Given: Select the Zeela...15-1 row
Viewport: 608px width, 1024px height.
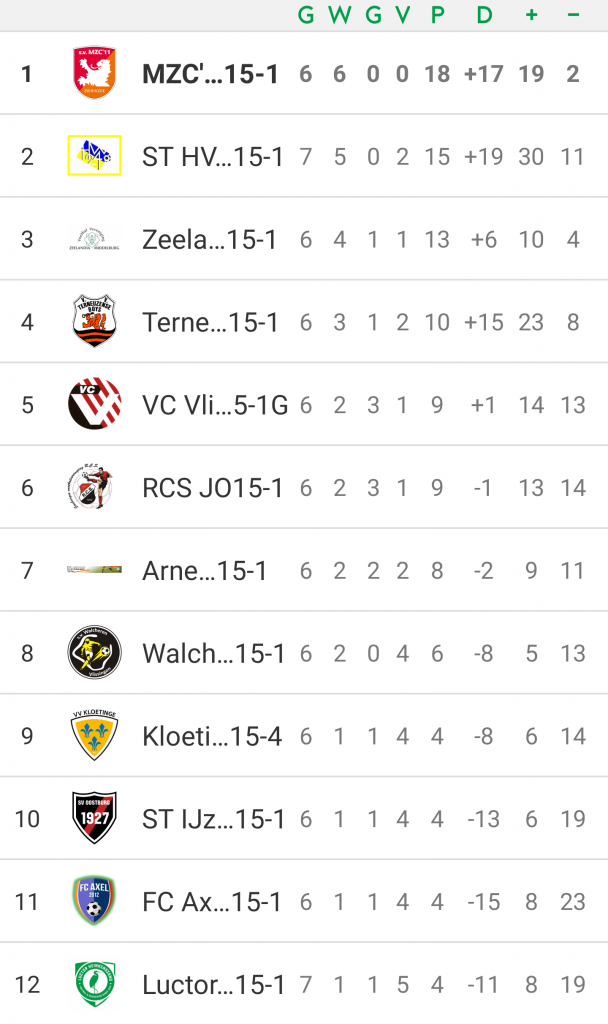Looking at the screenshot, I should pos(304,239).
